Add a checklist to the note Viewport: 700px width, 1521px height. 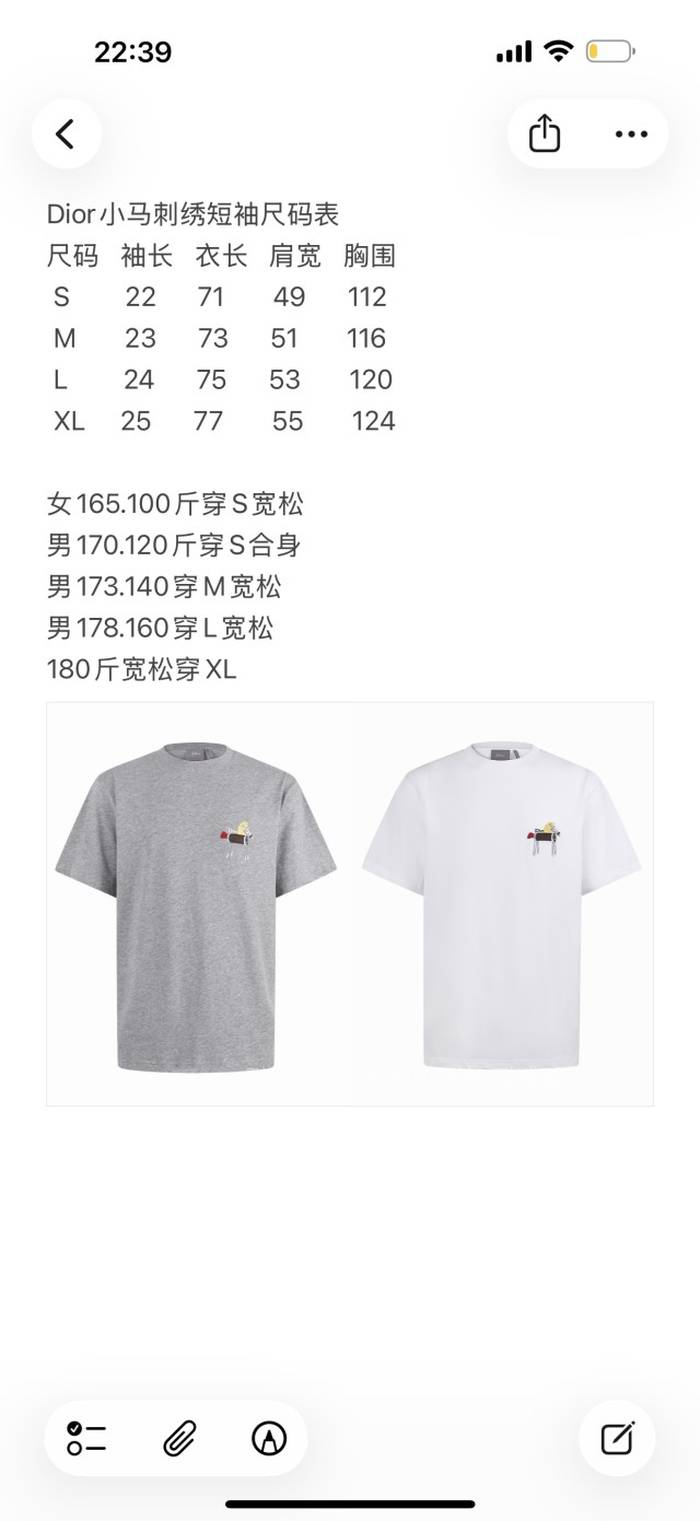(87, 1438)
